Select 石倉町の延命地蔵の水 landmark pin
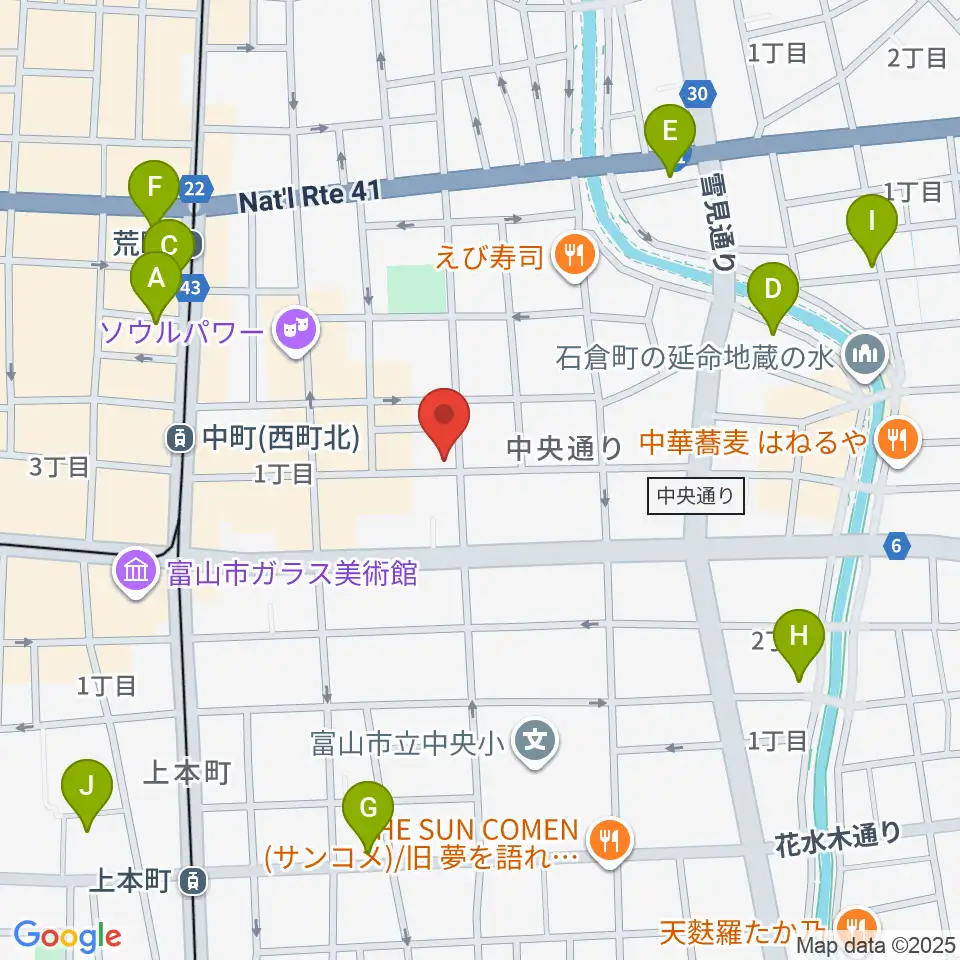The height and width of the screenshot is (960, 960). pyautogui.click(x=864, y=355)
